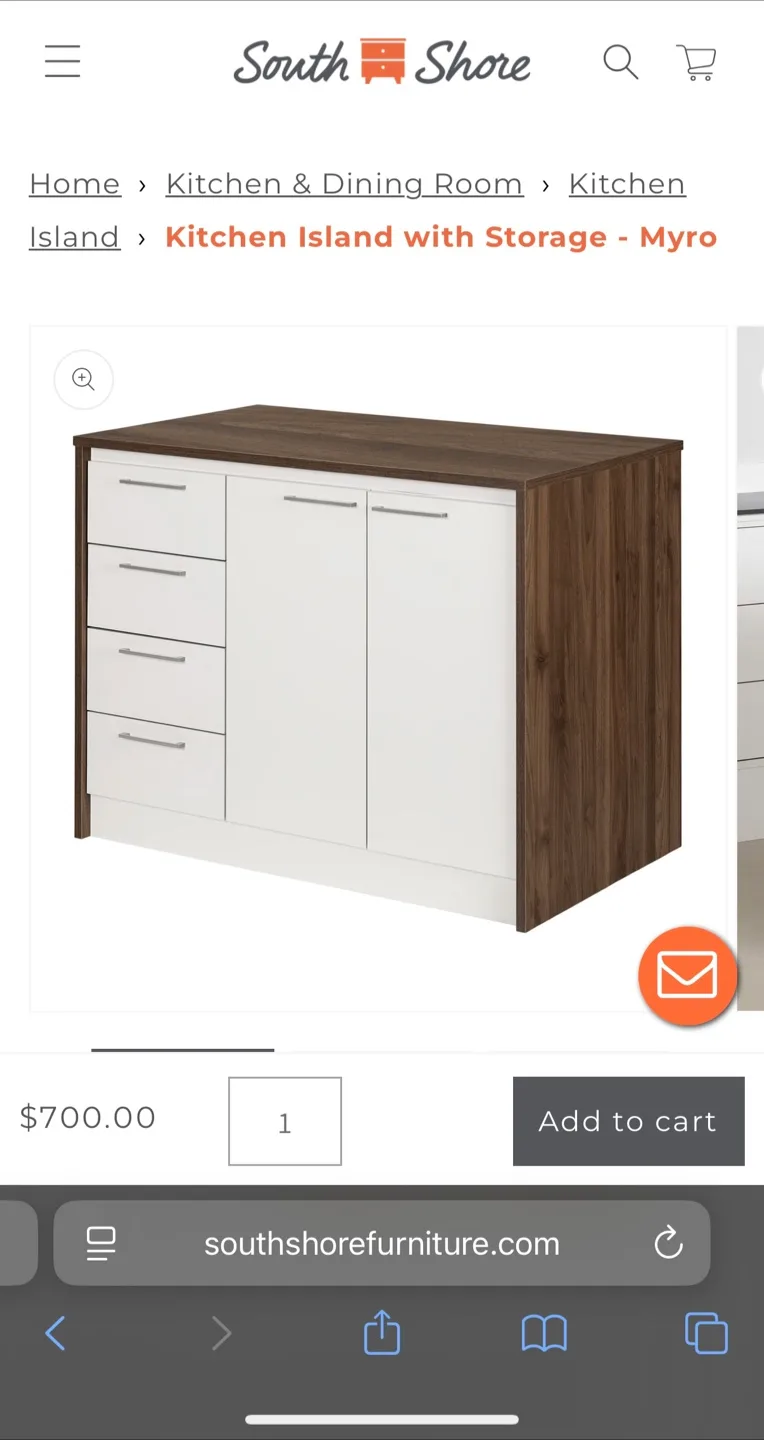This screenshot has width=764, height=1440.
Task: Add the Myro island to cart
Action: click(x=628, y=1121)
